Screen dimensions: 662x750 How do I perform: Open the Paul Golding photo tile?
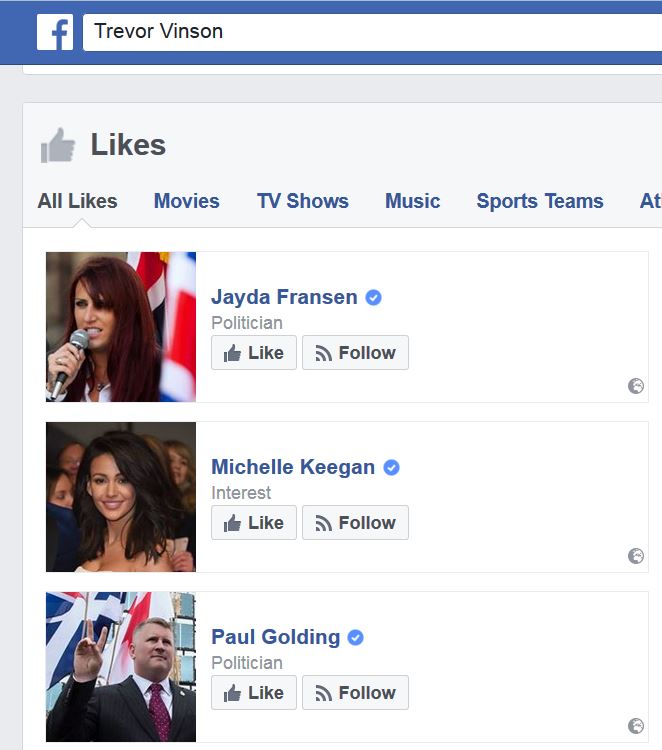point(121,667)
